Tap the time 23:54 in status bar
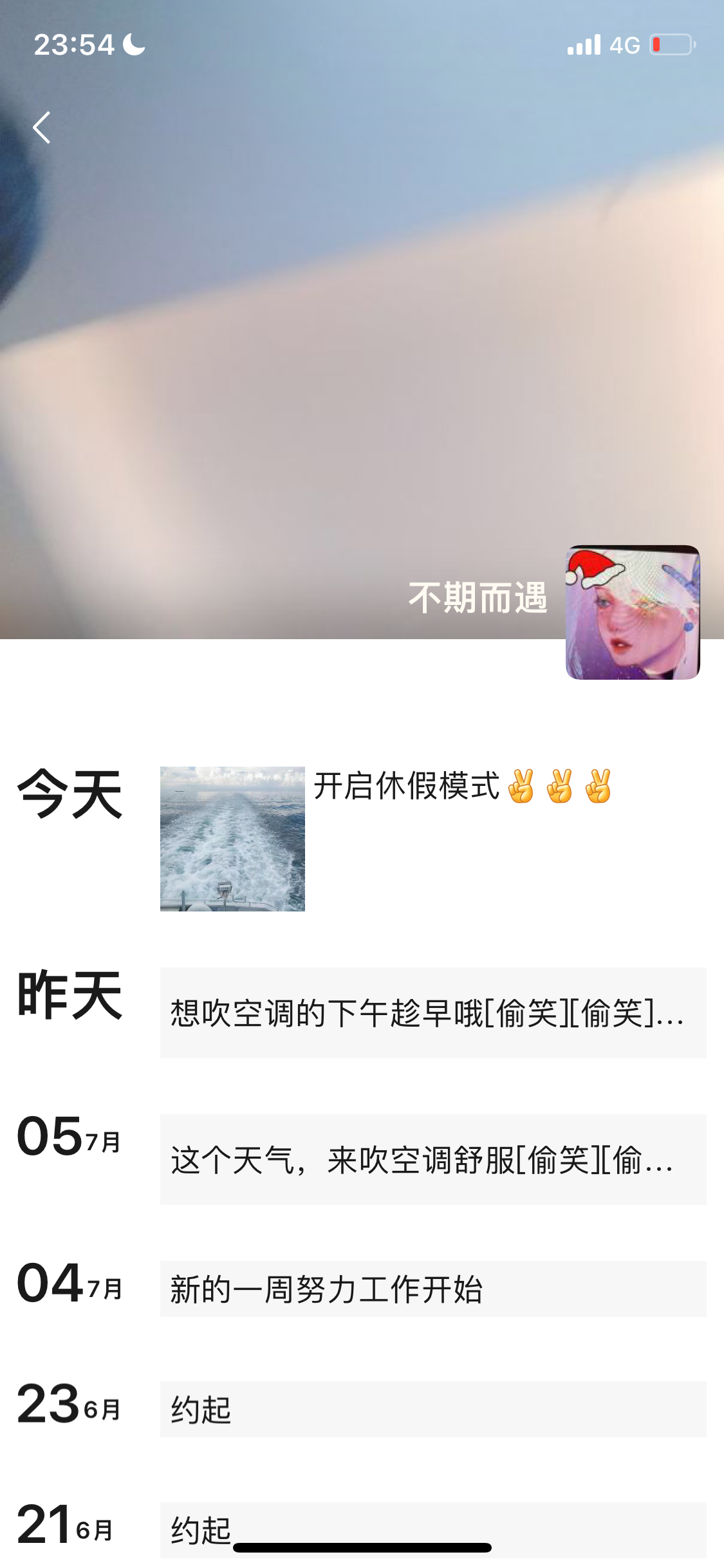 [71, 45]
